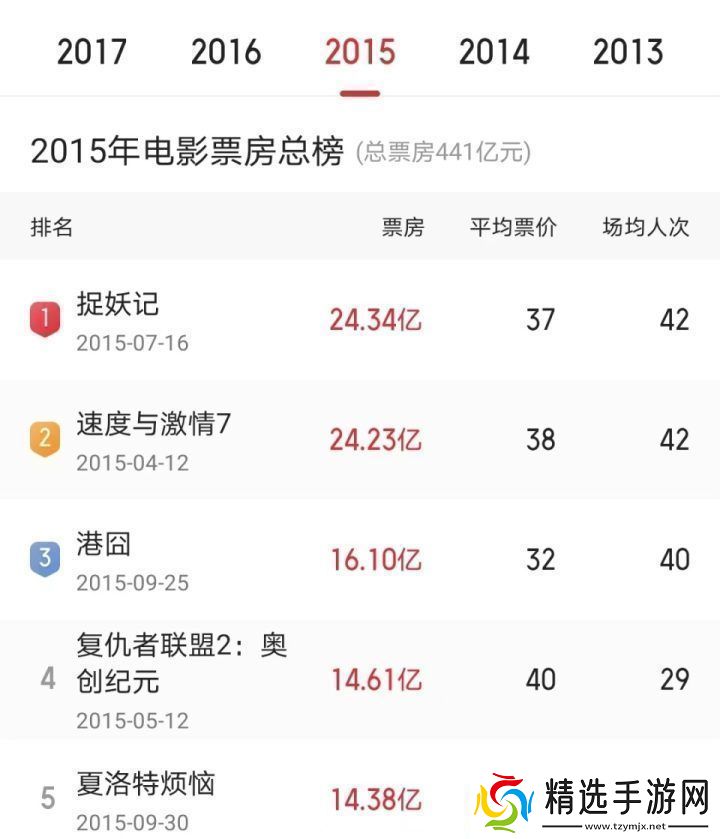The height and width of the screenshot is (839, 720).
Task: Click the blue rank 3 badge icon
Action: [44, 557]
